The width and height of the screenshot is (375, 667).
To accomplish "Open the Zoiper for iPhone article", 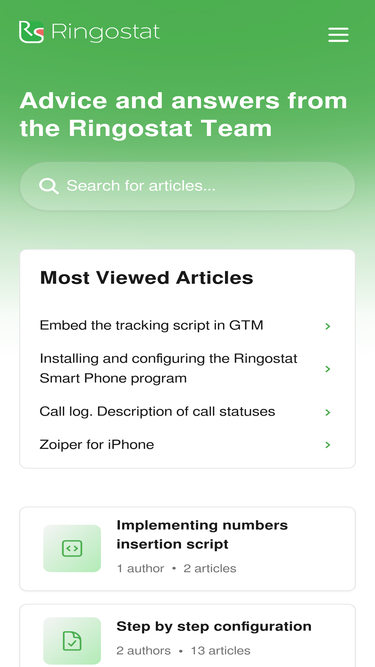I will (x=185, y=445).
